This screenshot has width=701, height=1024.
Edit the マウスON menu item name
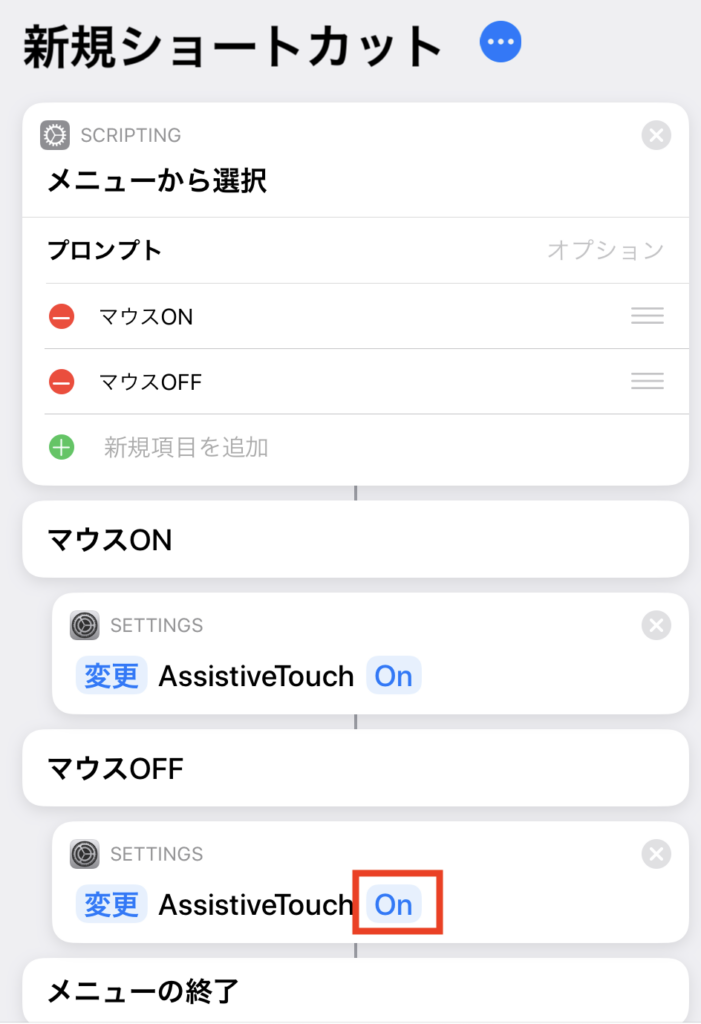(146, 317)
